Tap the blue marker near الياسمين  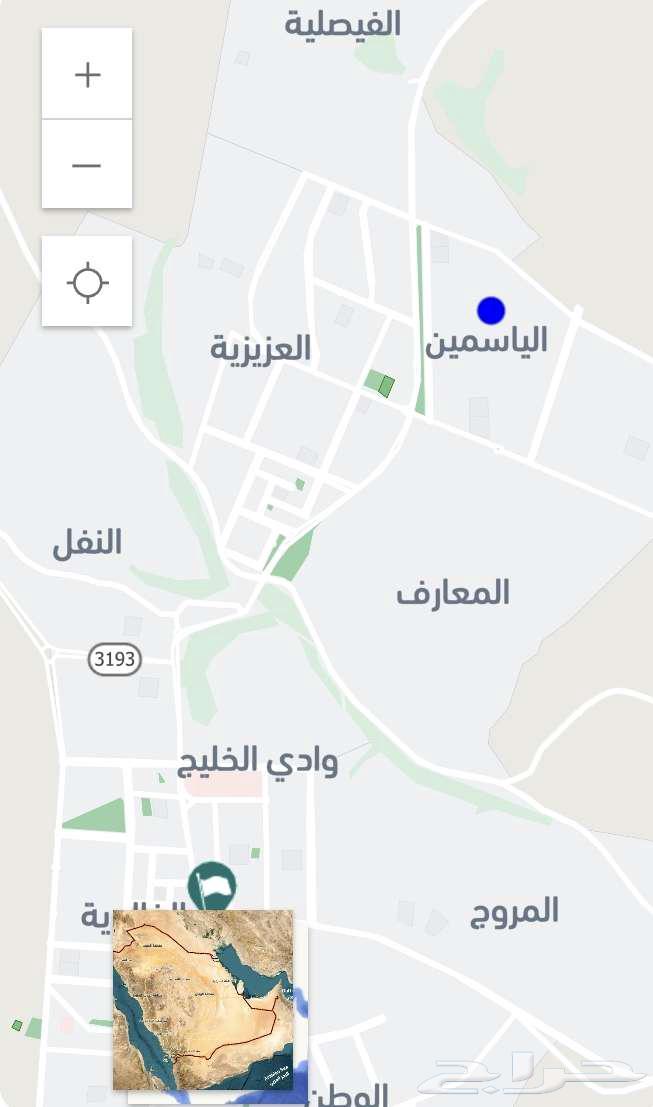click(491, 310)
